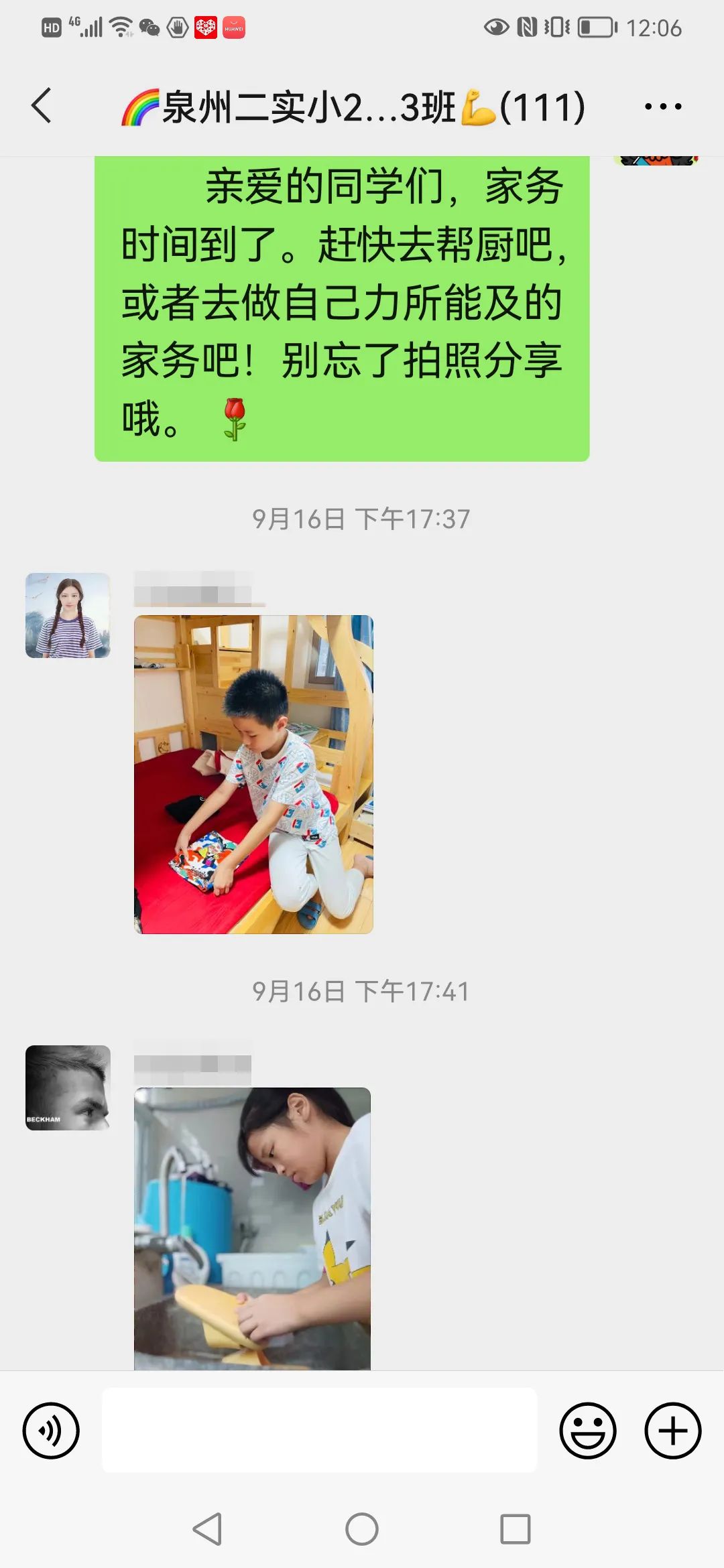
Task: Focus the message text field
Action: click(x=319, y=1430)
